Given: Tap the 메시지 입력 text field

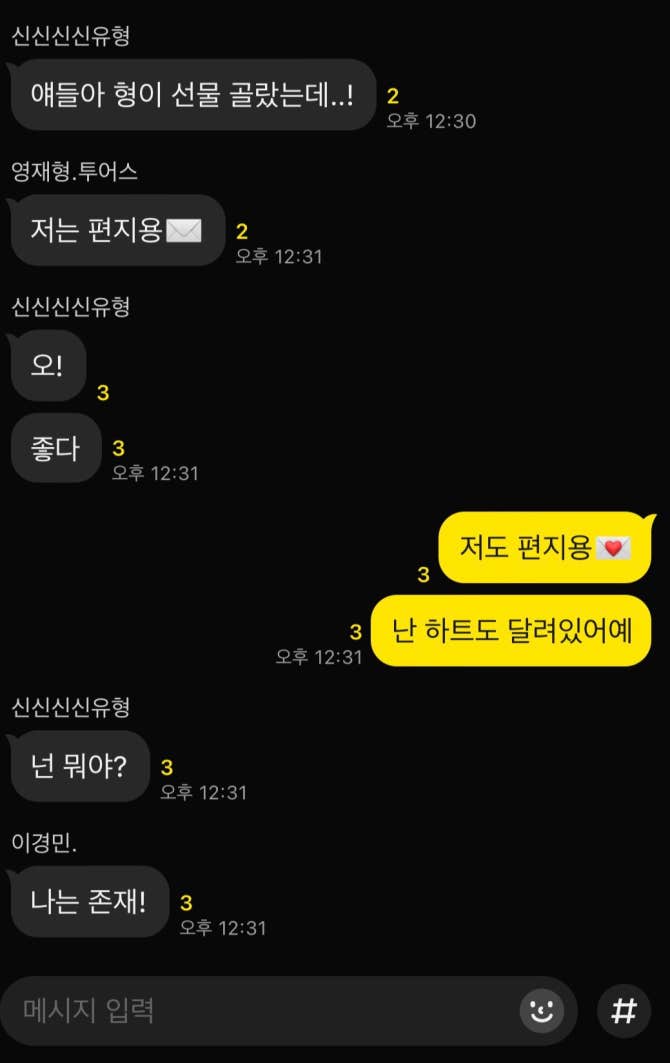Looking at the screenshot, I should tap(260, 1010).
